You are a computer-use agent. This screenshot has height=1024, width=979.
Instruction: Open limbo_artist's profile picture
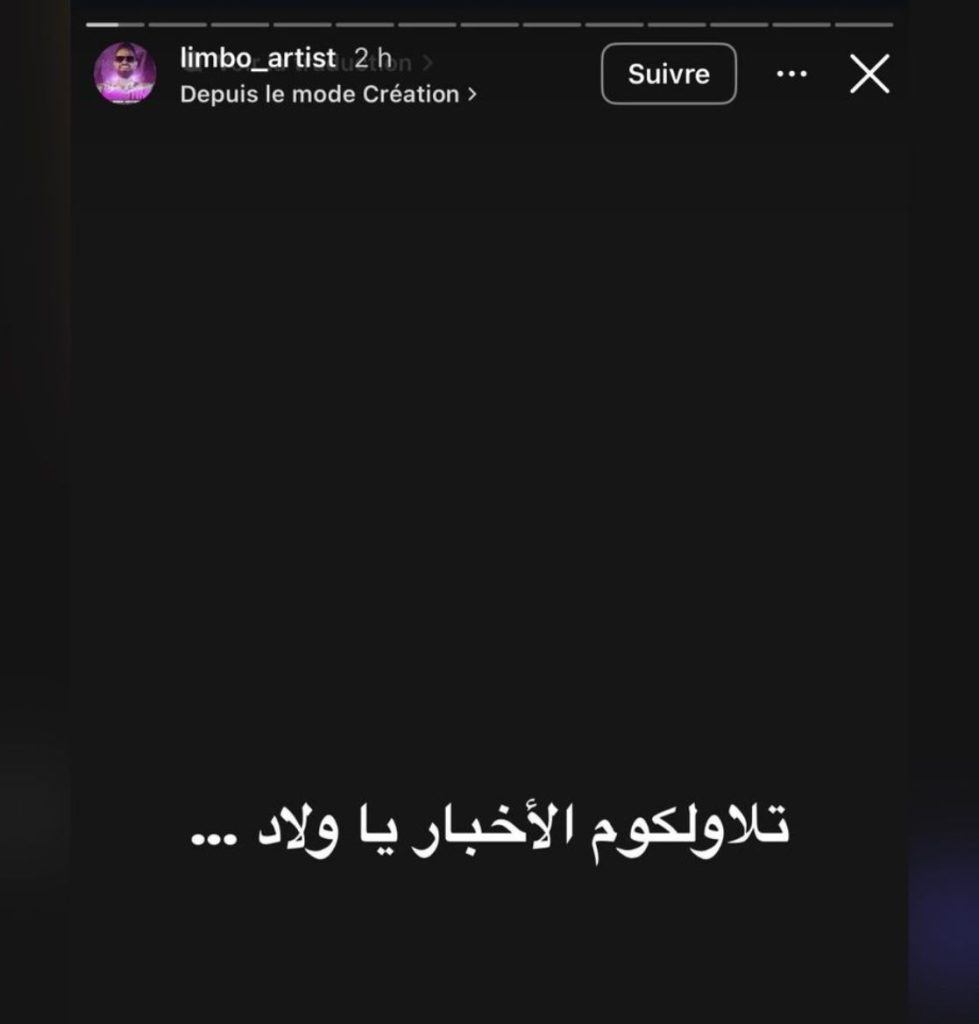(125, 73)
